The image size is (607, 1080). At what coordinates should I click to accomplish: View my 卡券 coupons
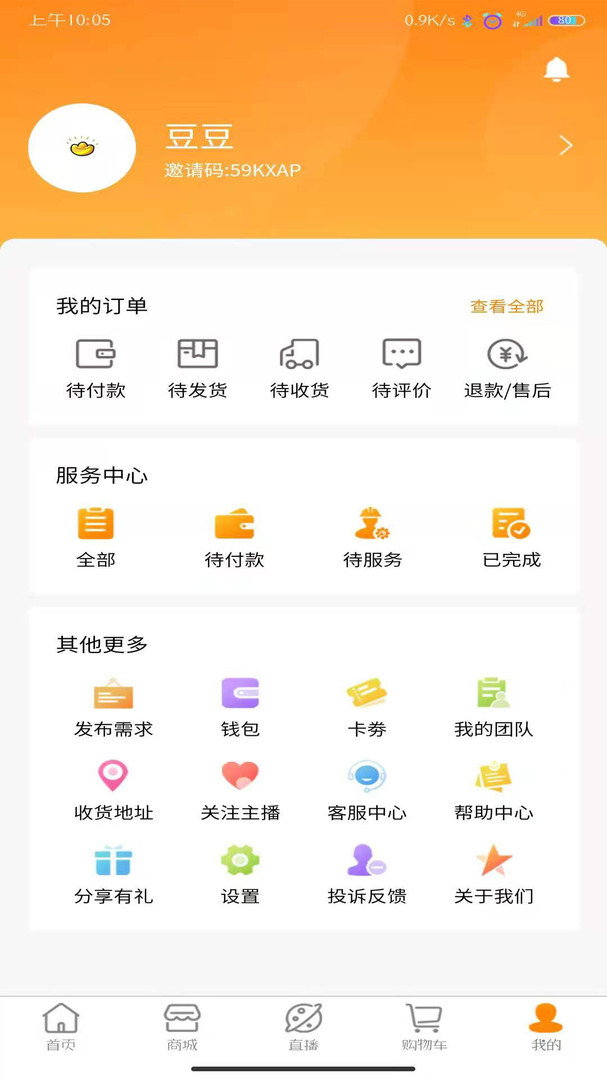(367, 707)
